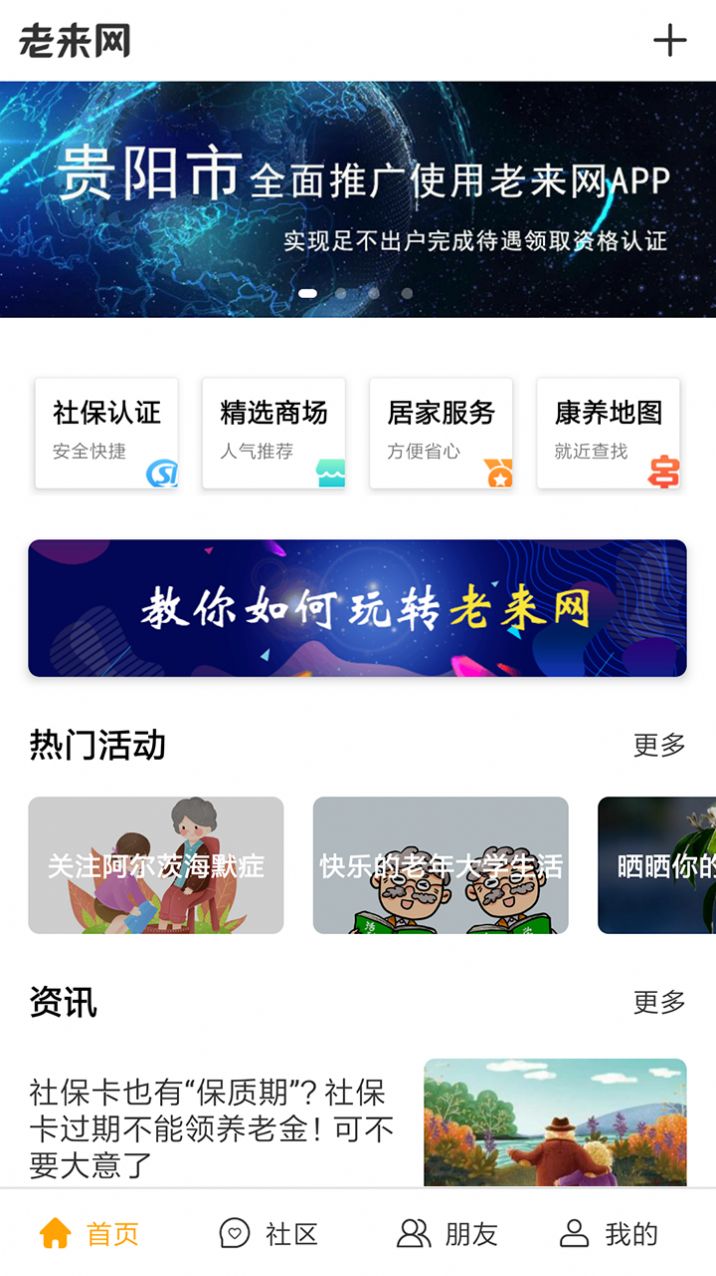The image size is (716, 1276).
Task: Open 社保认证 service
Action: pos(106,432)
